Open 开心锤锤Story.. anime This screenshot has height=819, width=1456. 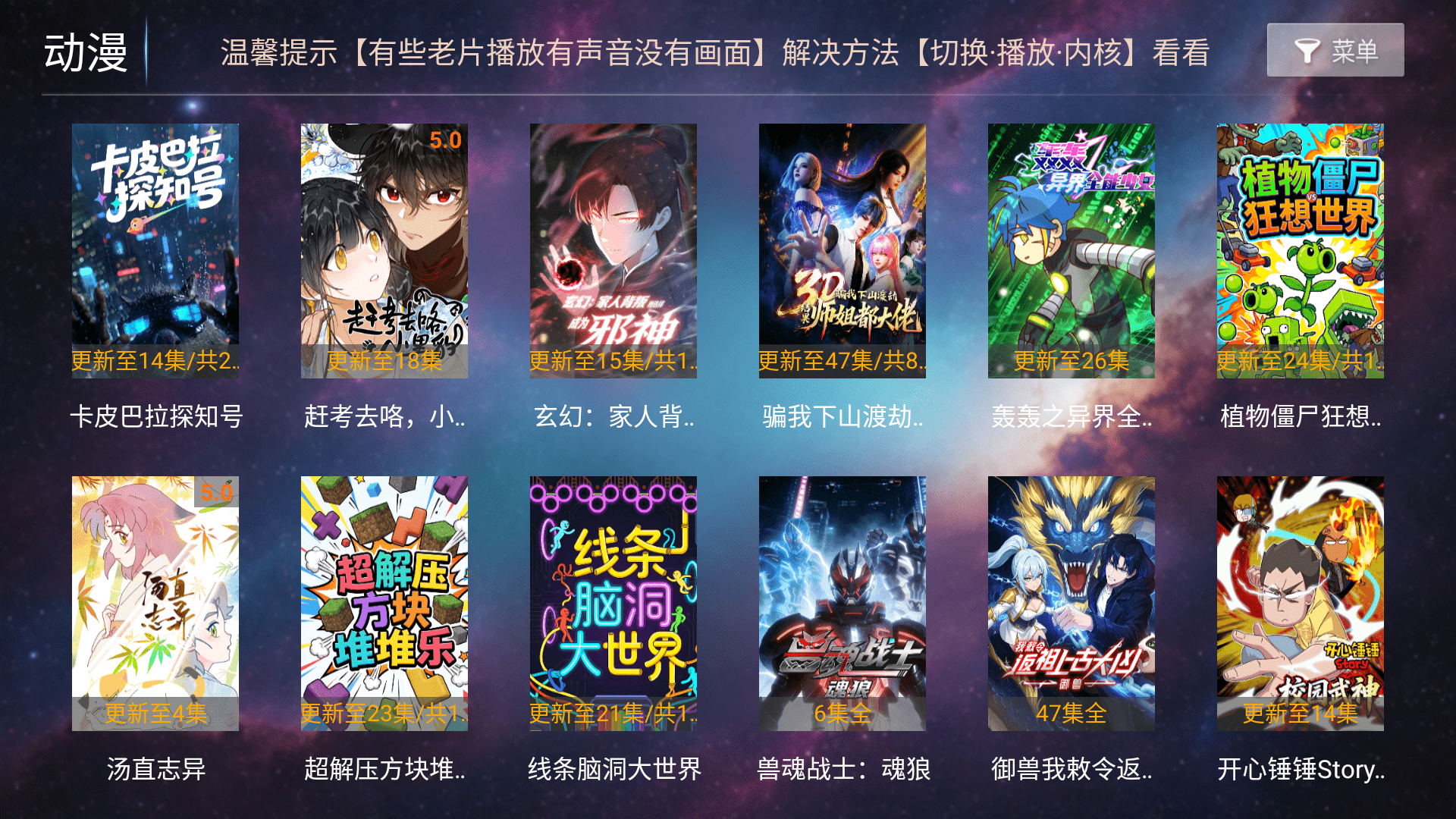coord(1301,603)
